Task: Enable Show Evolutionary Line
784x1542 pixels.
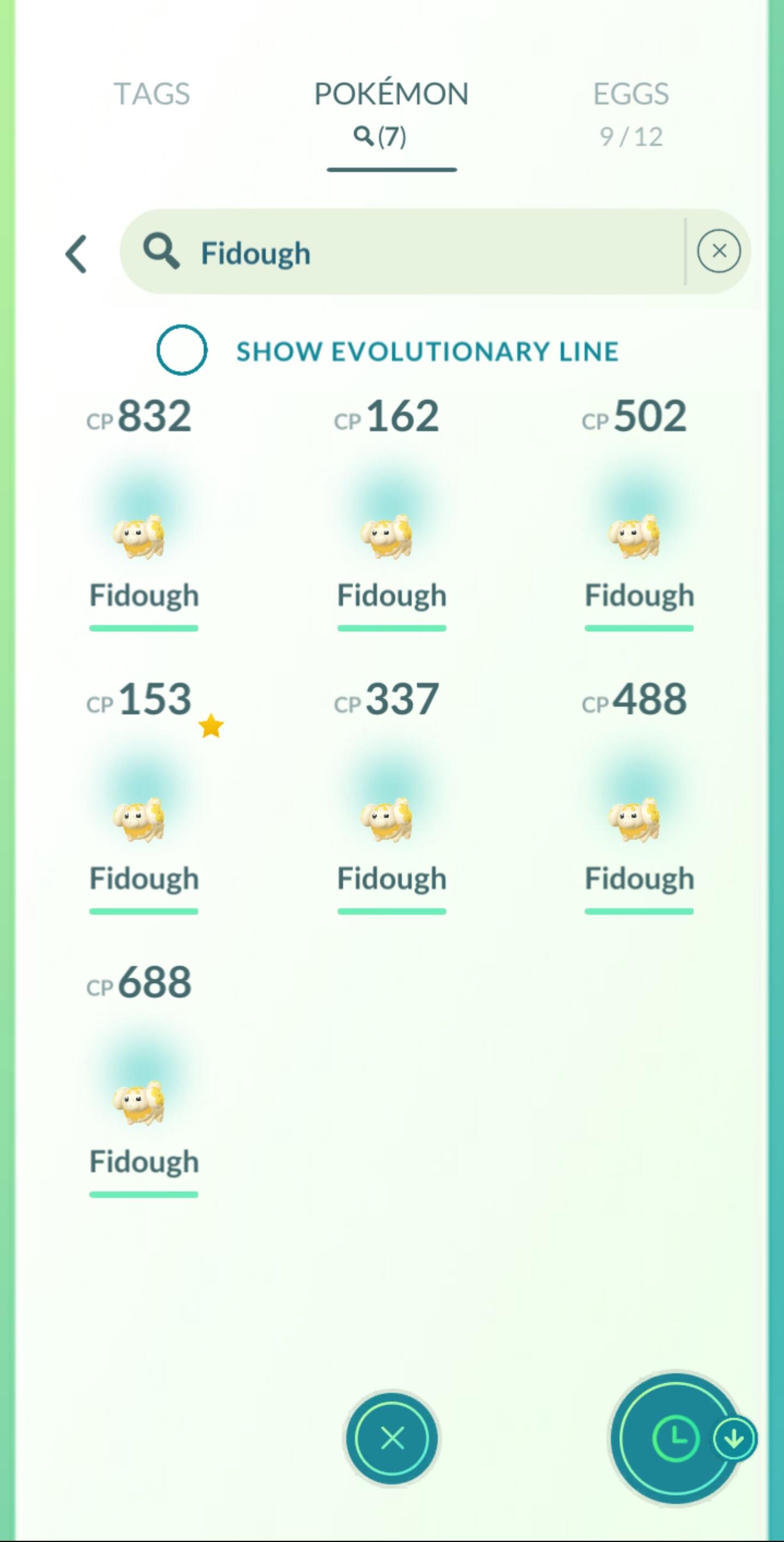Action: tap(182, 351)
